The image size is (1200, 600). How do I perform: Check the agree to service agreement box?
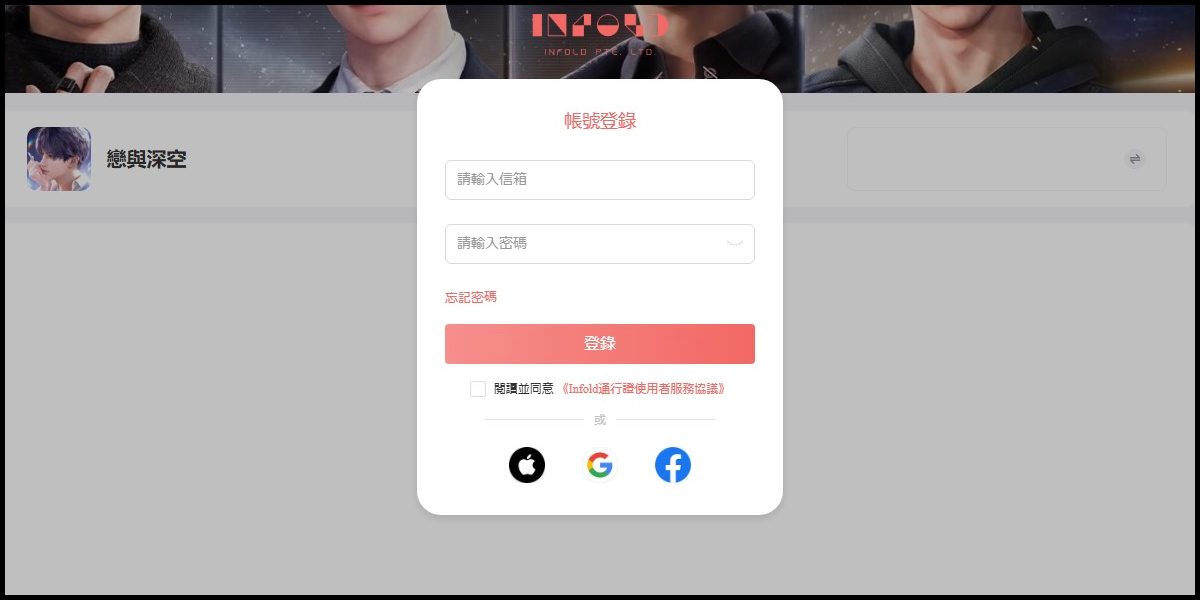[478, 389]
